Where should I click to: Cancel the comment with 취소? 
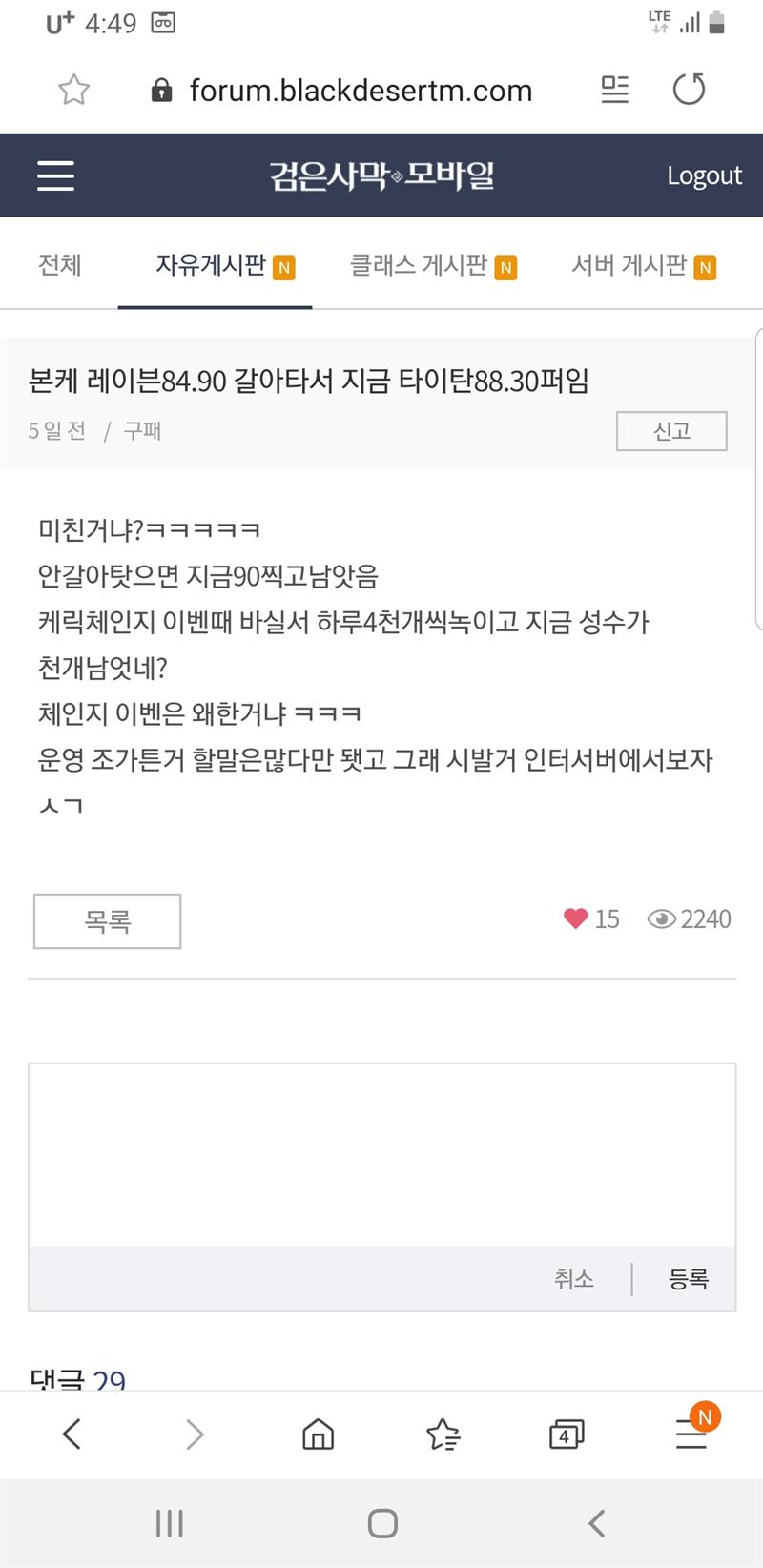click(574, 1279)
